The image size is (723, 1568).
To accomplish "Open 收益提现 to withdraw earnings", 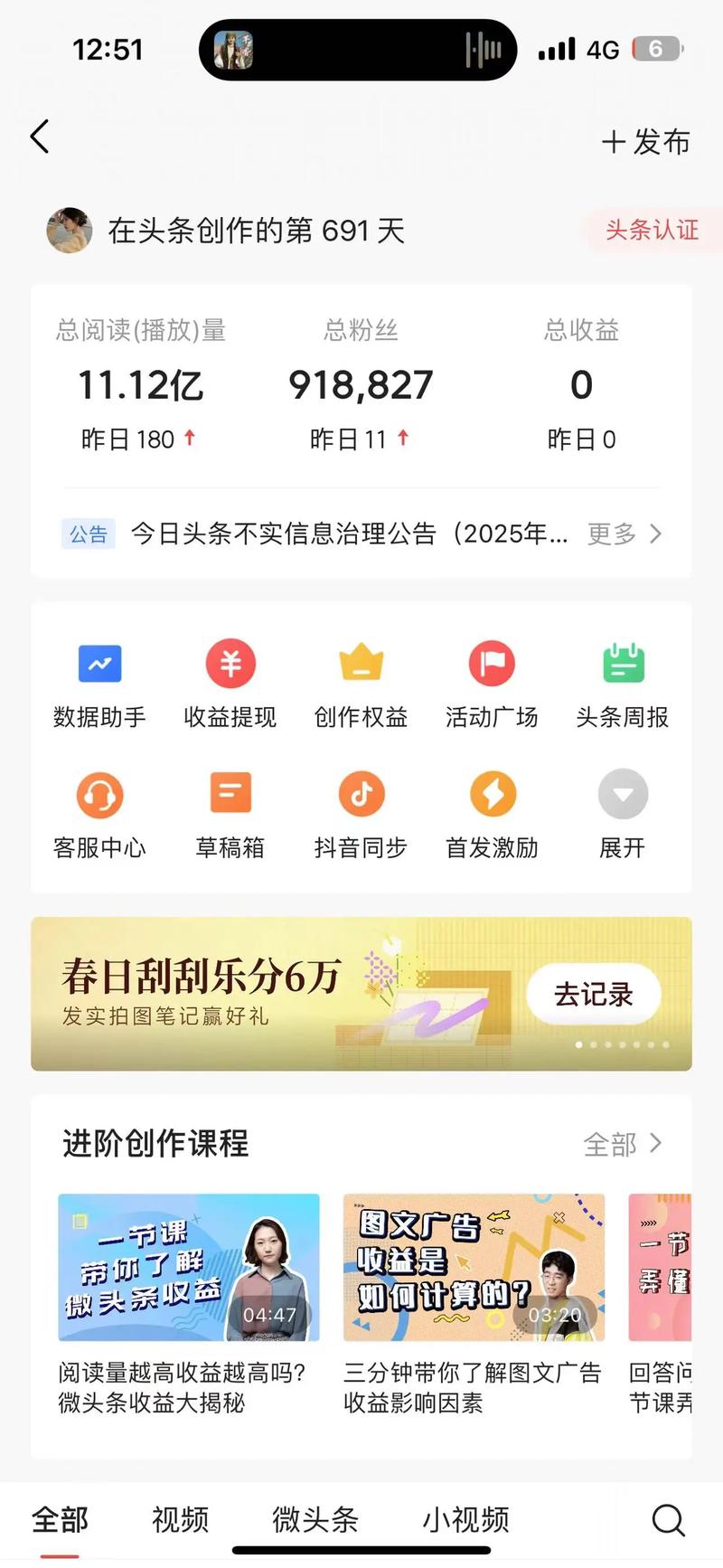I will (230, 683).
